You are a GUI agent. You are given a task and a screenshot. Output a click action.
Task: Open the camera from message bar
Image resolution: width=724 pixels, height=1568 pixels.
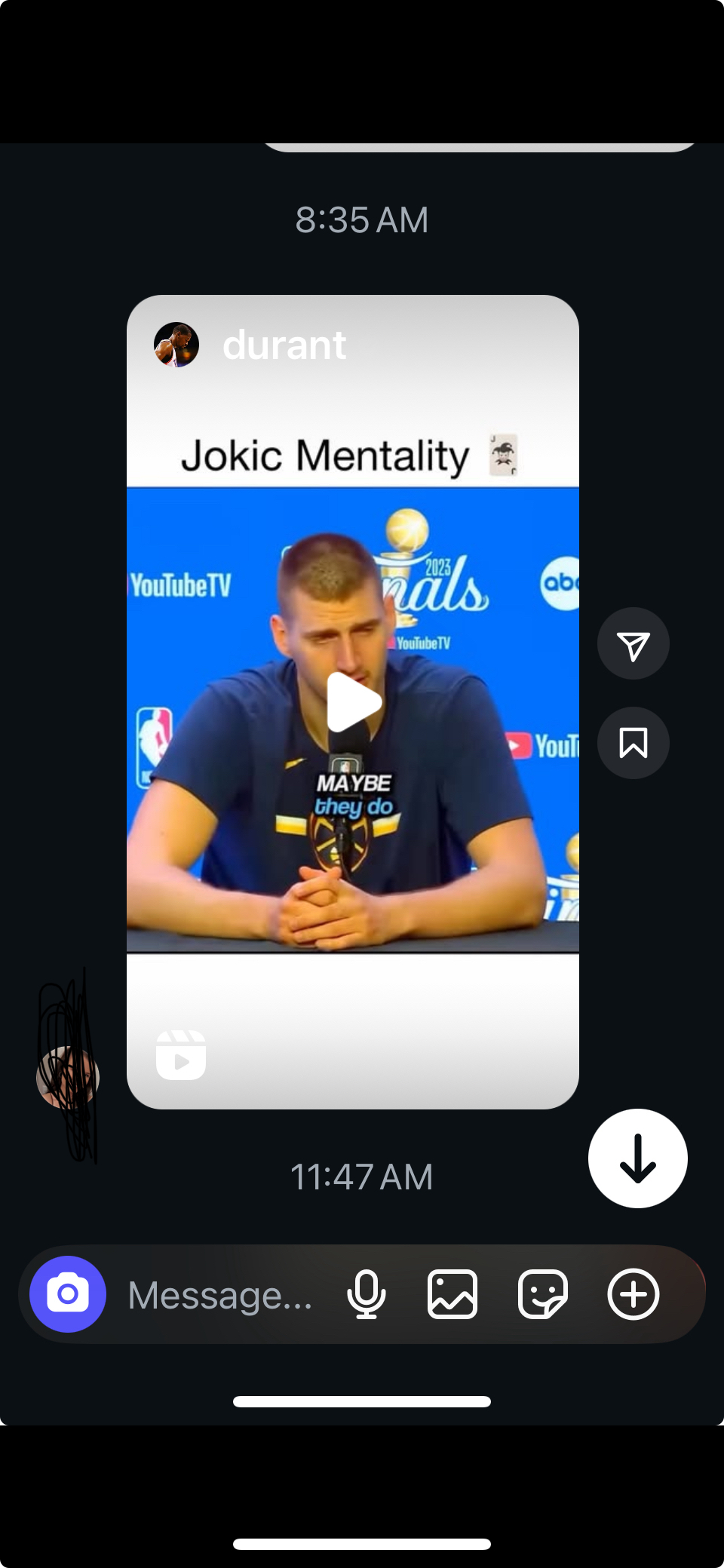(x=68, y=1294)
